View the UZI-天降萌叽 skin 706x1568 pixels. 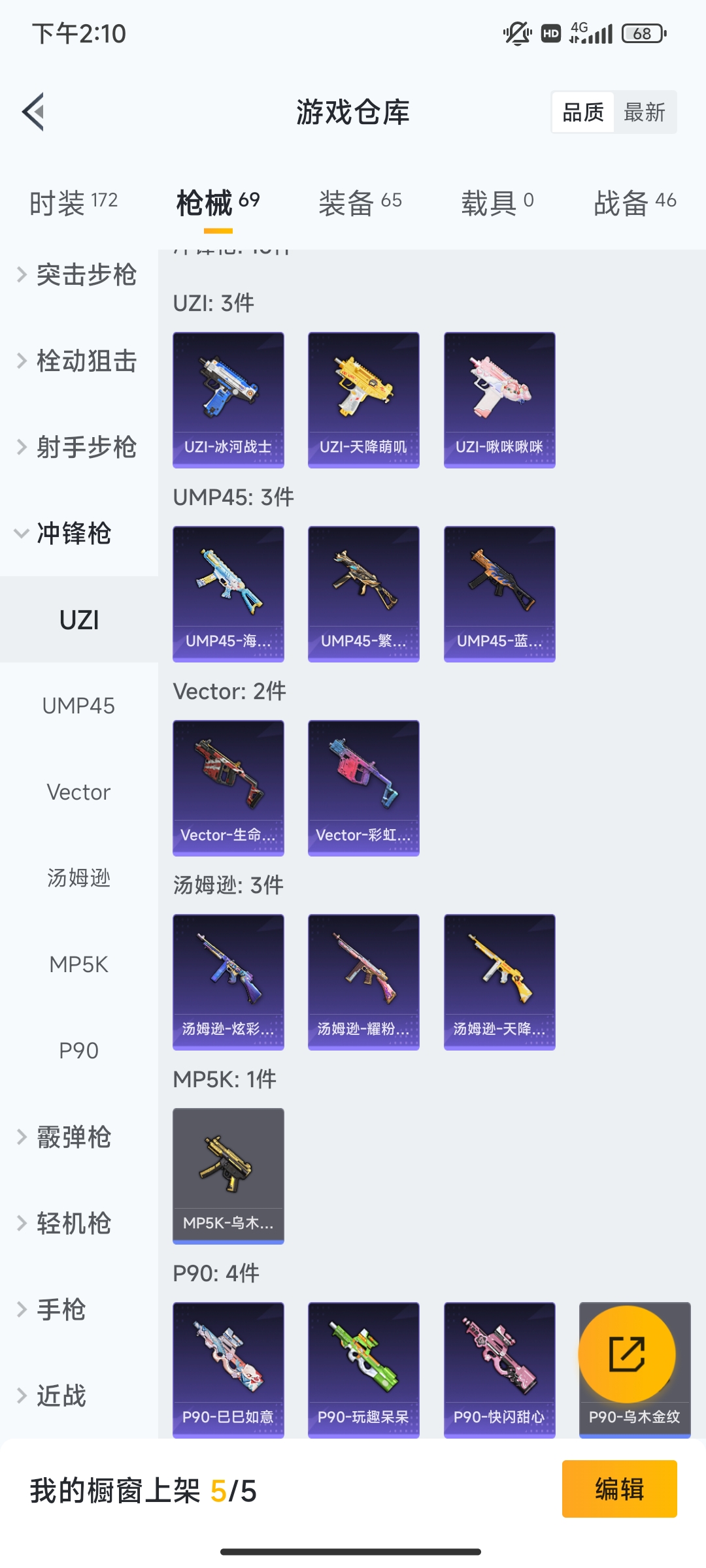363,399
